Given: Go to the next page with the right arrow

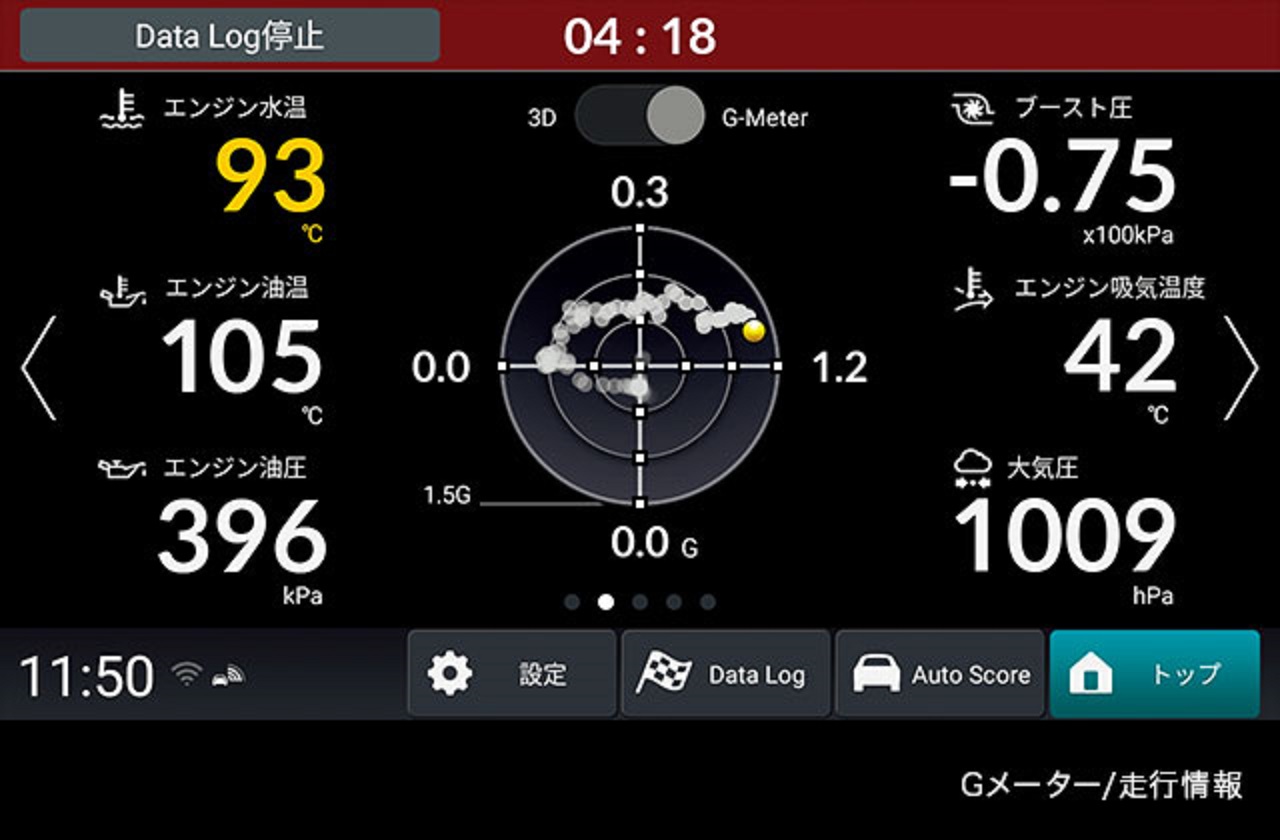Looking at the screenshot, I should tap(1240, 367).
